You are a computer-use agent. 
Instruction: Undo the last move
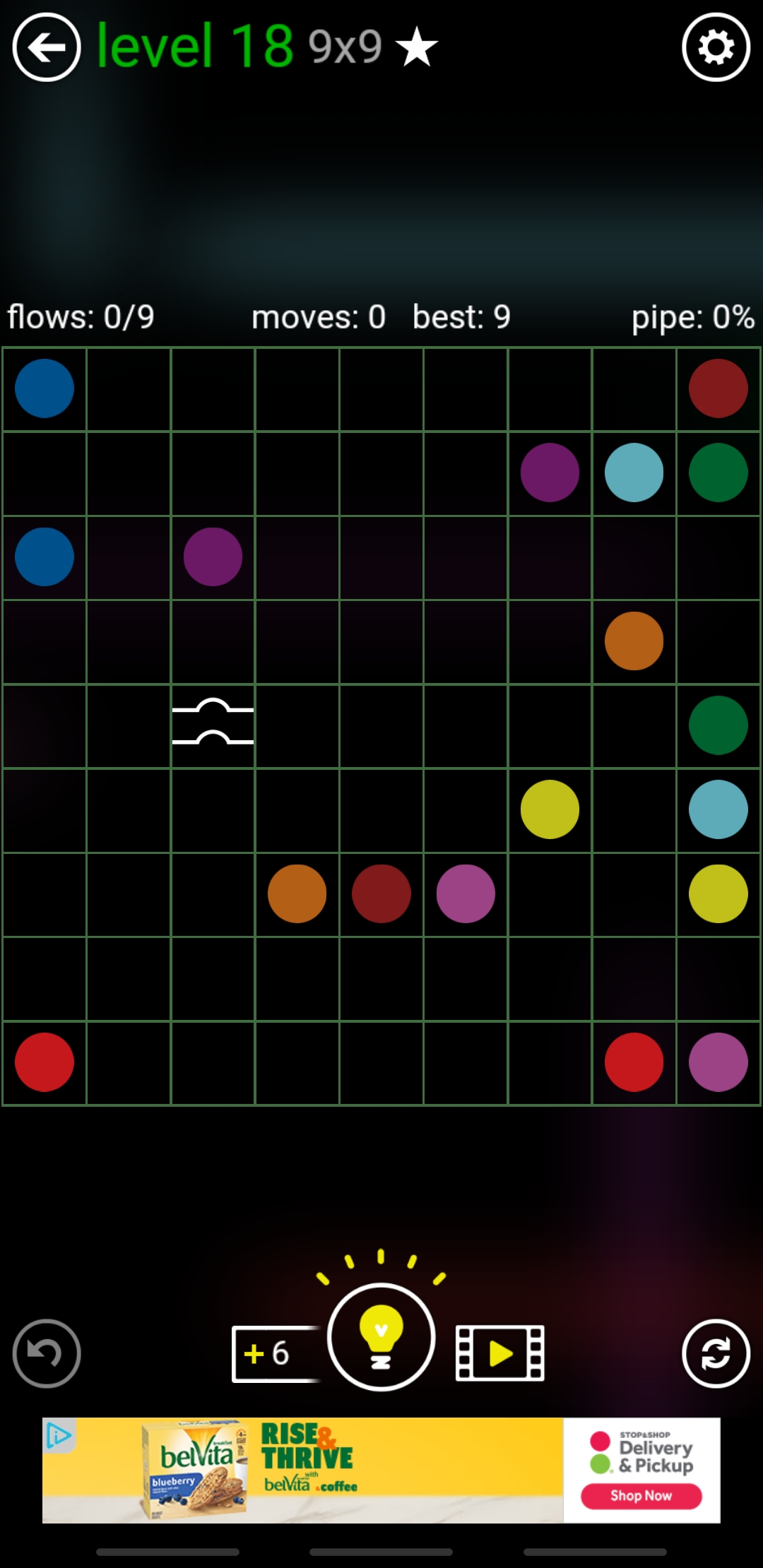pyautogui.click(x=47, y=1353)
